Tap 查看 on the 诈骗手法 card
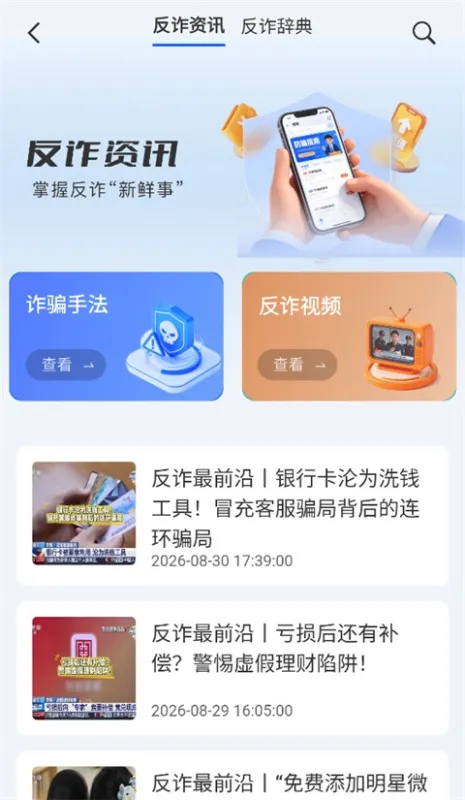 coord(66,365)
